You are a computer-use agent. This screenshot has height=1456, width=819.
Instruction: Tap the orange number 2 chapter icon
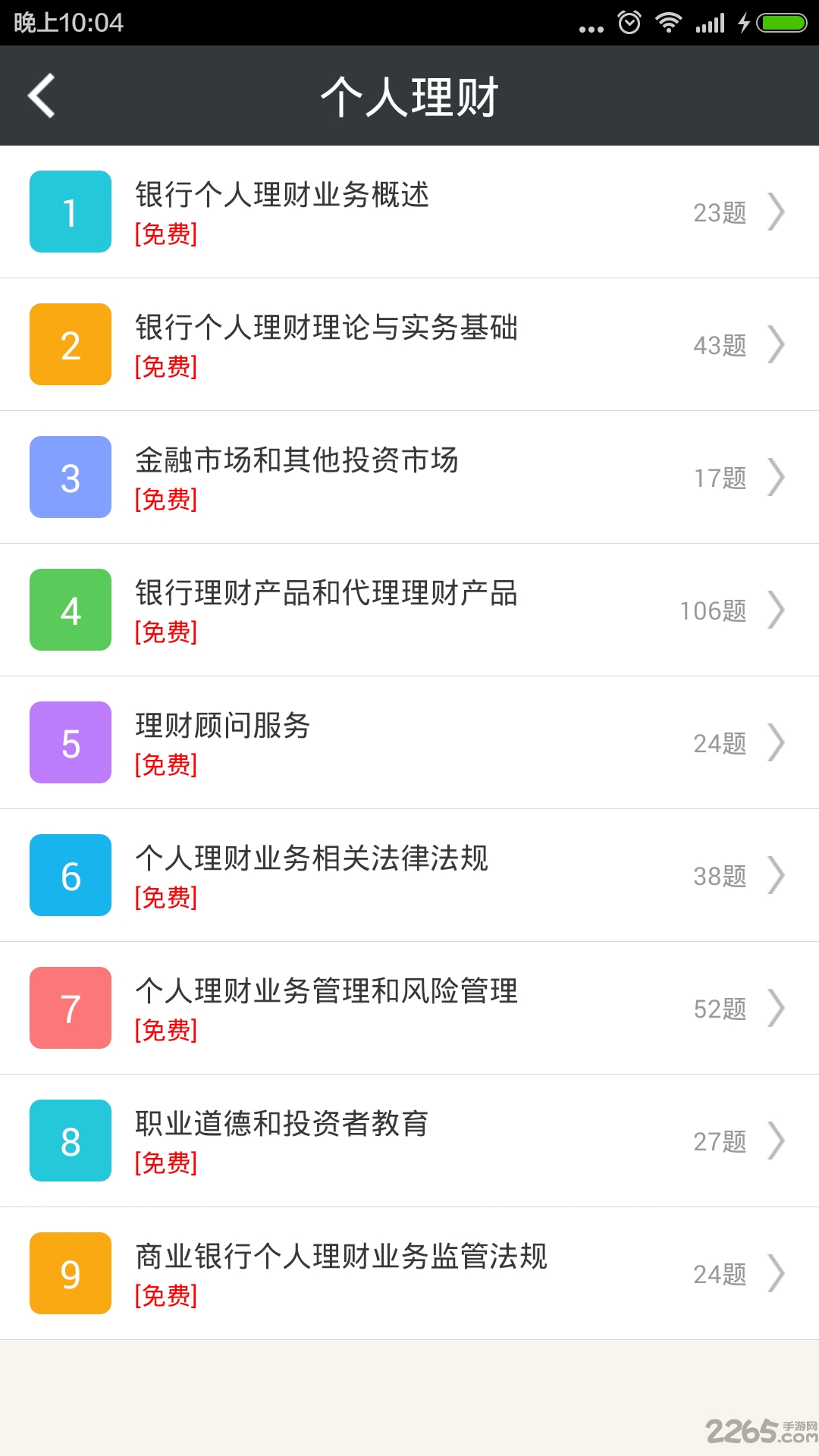coord(69,344)
